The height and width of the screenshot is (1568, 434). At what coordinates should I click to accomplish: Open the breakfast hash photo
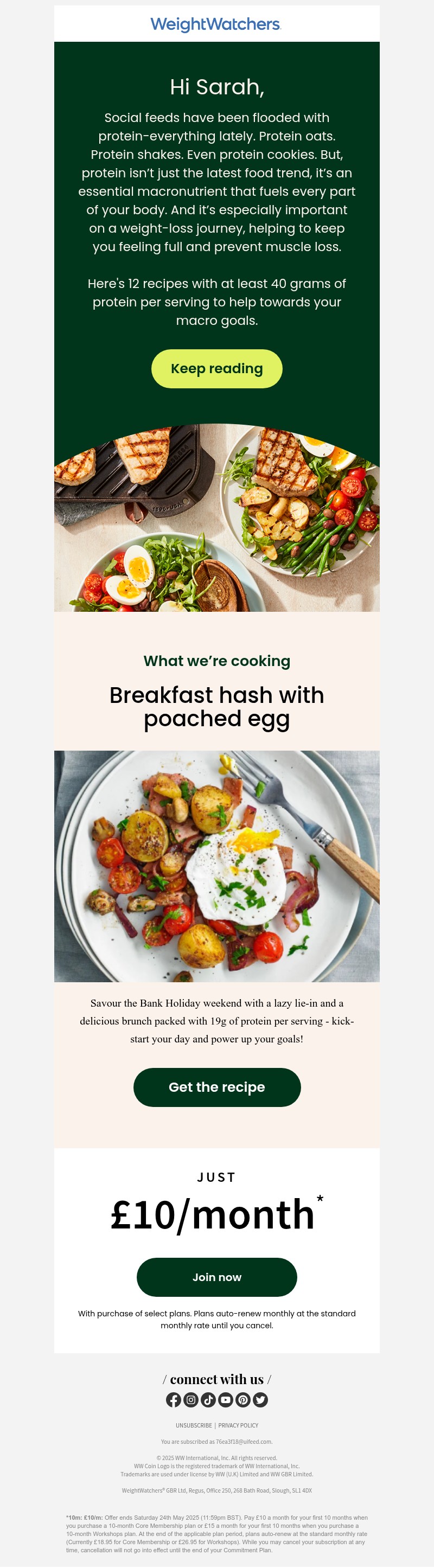click(x=216, y=866)
